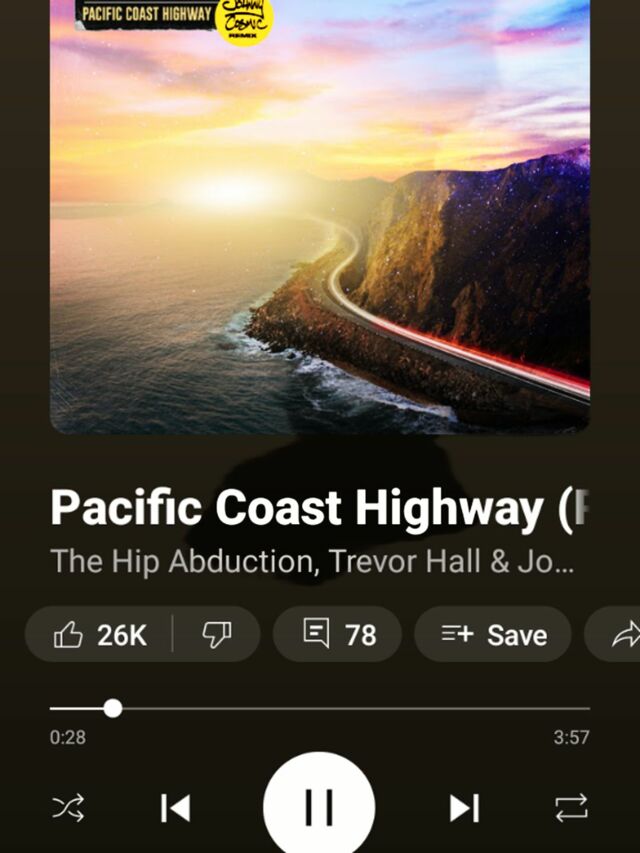Image resolution: width=640 pixels, height=853 pixels.
Task: Seek using the playback progress bar
Action: click(x=320, y=708)
